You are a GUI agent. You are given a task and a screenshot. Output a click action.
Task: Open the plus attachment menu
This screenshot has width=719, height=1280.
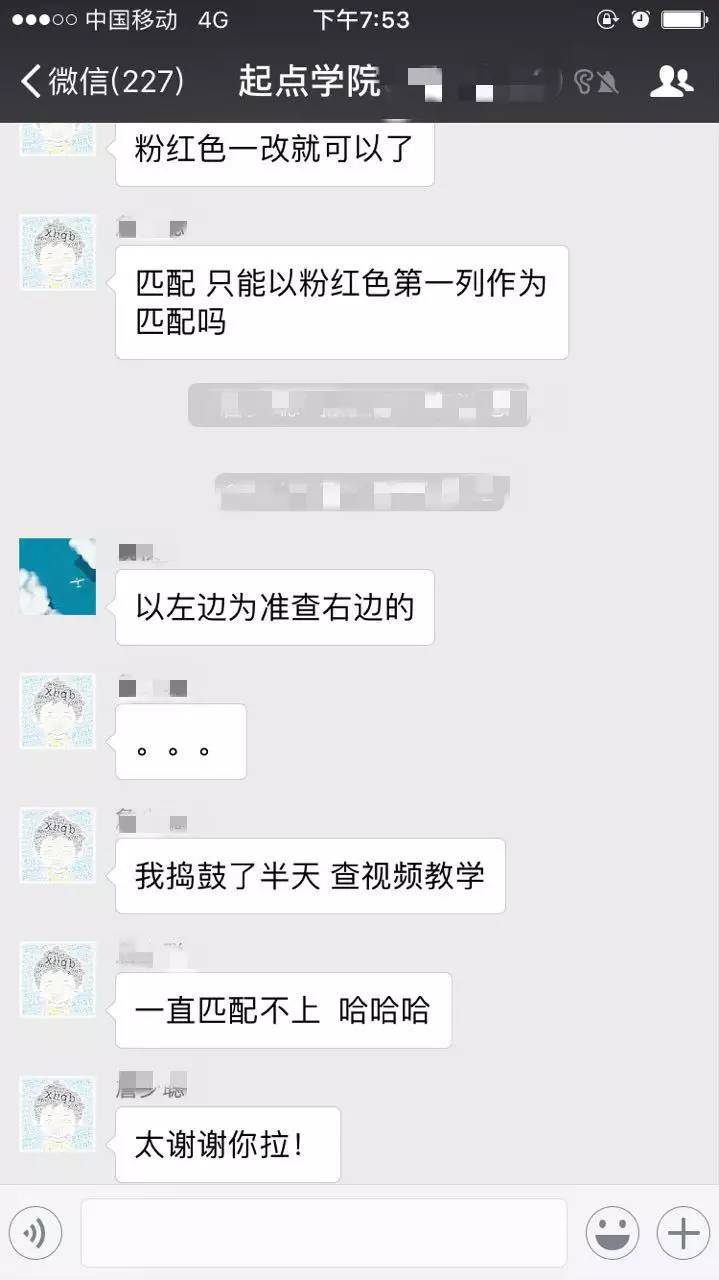(683, 1234)
